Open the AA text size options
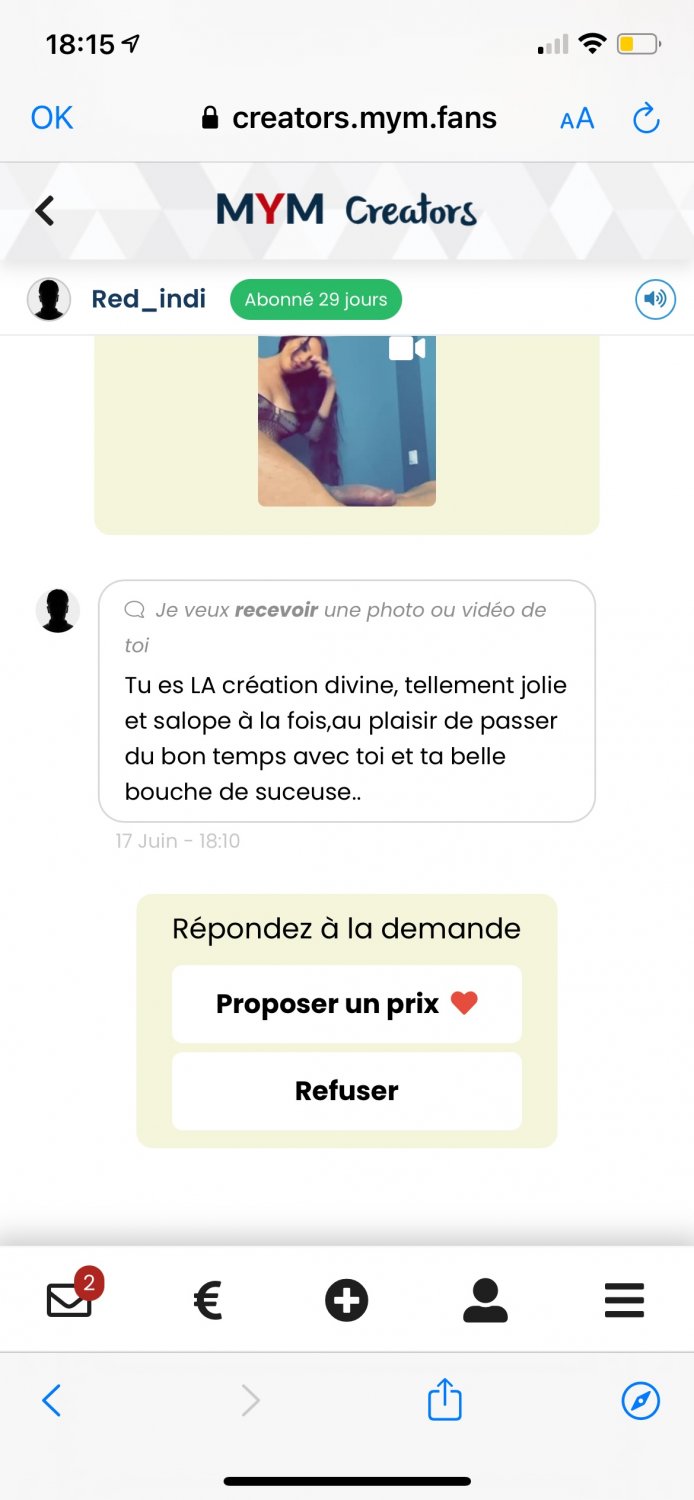 click(577, 119)
